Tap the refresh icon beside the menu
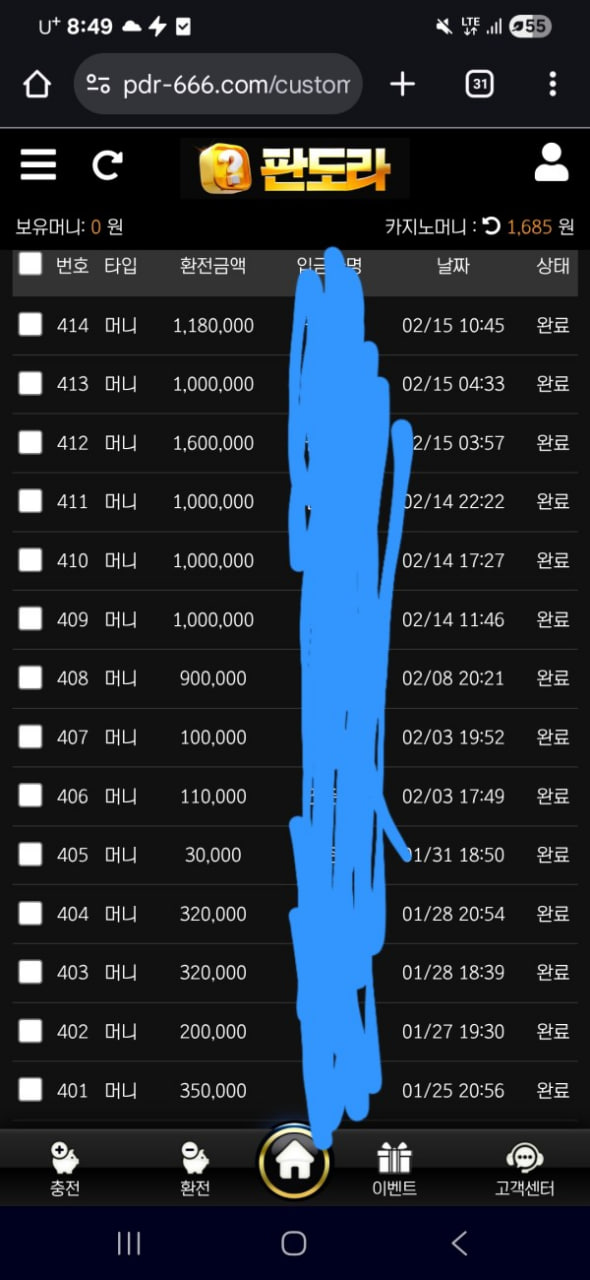Image resolution: width=590 pixels, height=1280 pixels. [x=107, y=164]
